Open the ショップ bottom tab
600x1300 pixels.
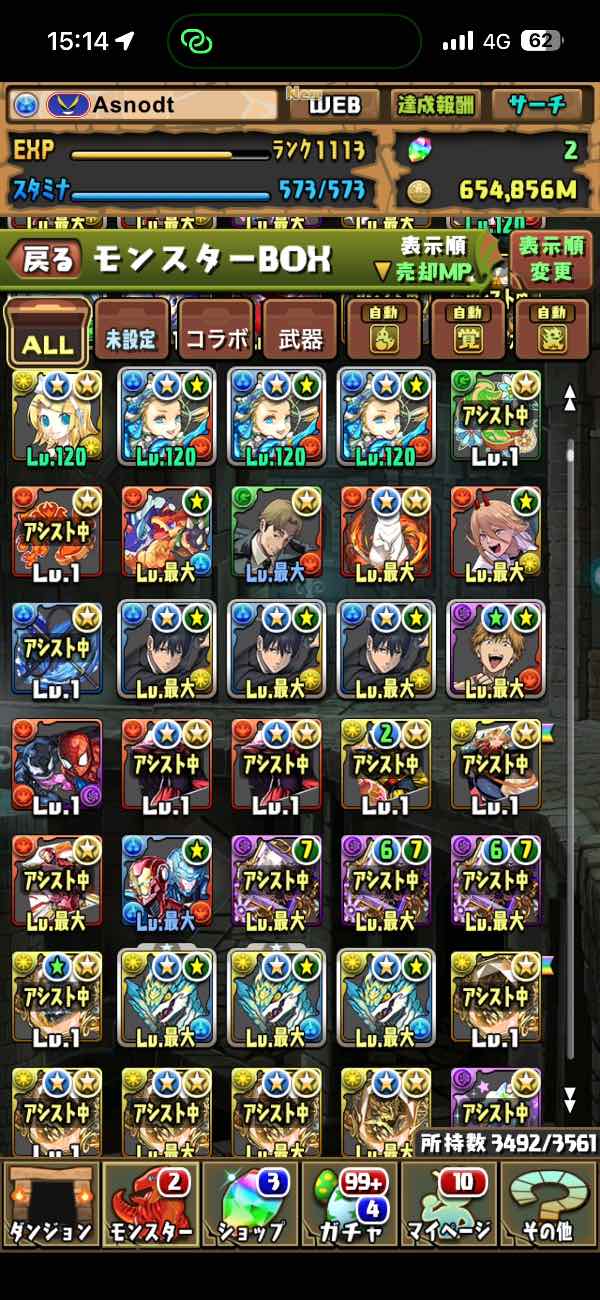[250, 1203]
